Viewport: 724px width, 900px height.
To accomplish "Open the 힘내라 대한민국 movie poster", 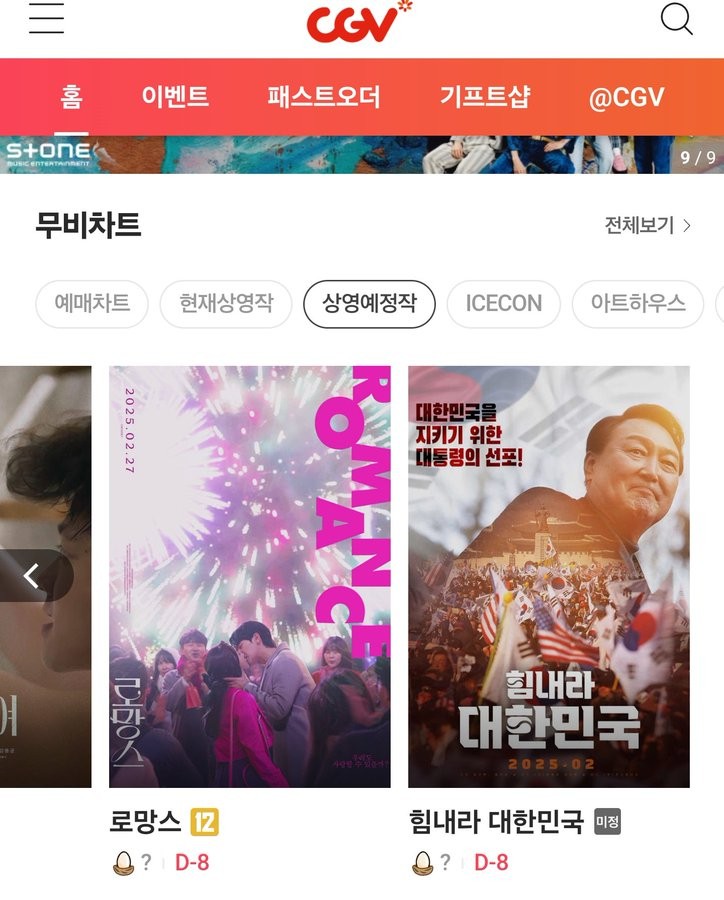I will (548, 576).
